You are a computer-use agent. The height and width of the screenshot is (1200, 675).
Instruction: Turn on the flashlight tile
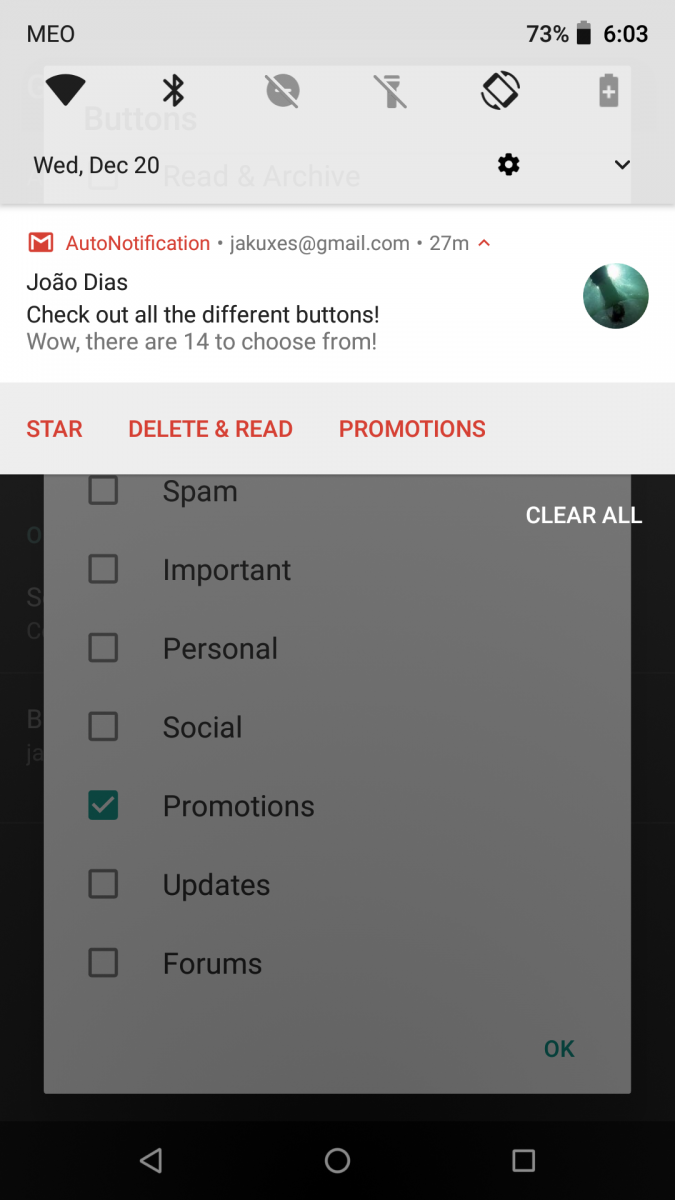(x=391, y=91)
